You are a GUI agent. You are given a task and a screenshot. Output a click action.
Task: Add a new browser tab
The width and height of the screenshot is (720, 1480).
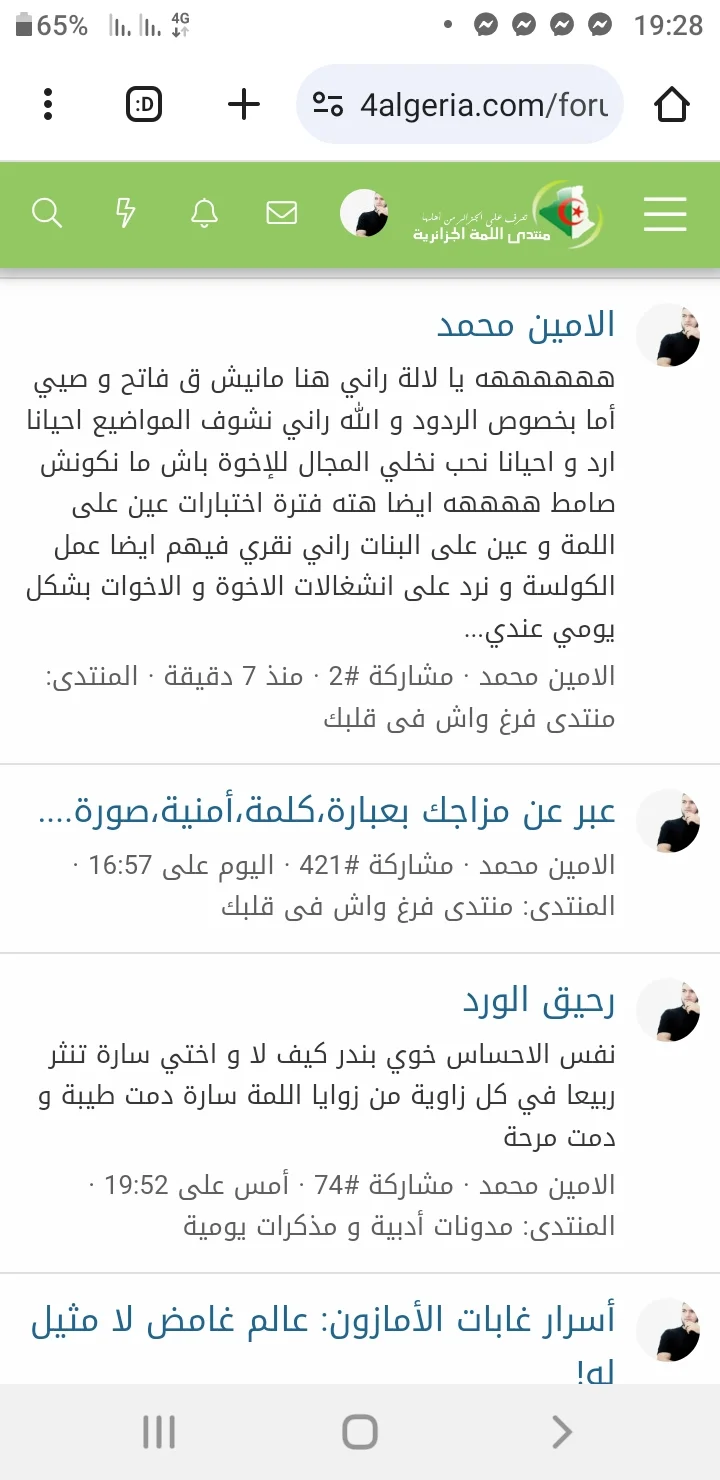pos(244,104)
